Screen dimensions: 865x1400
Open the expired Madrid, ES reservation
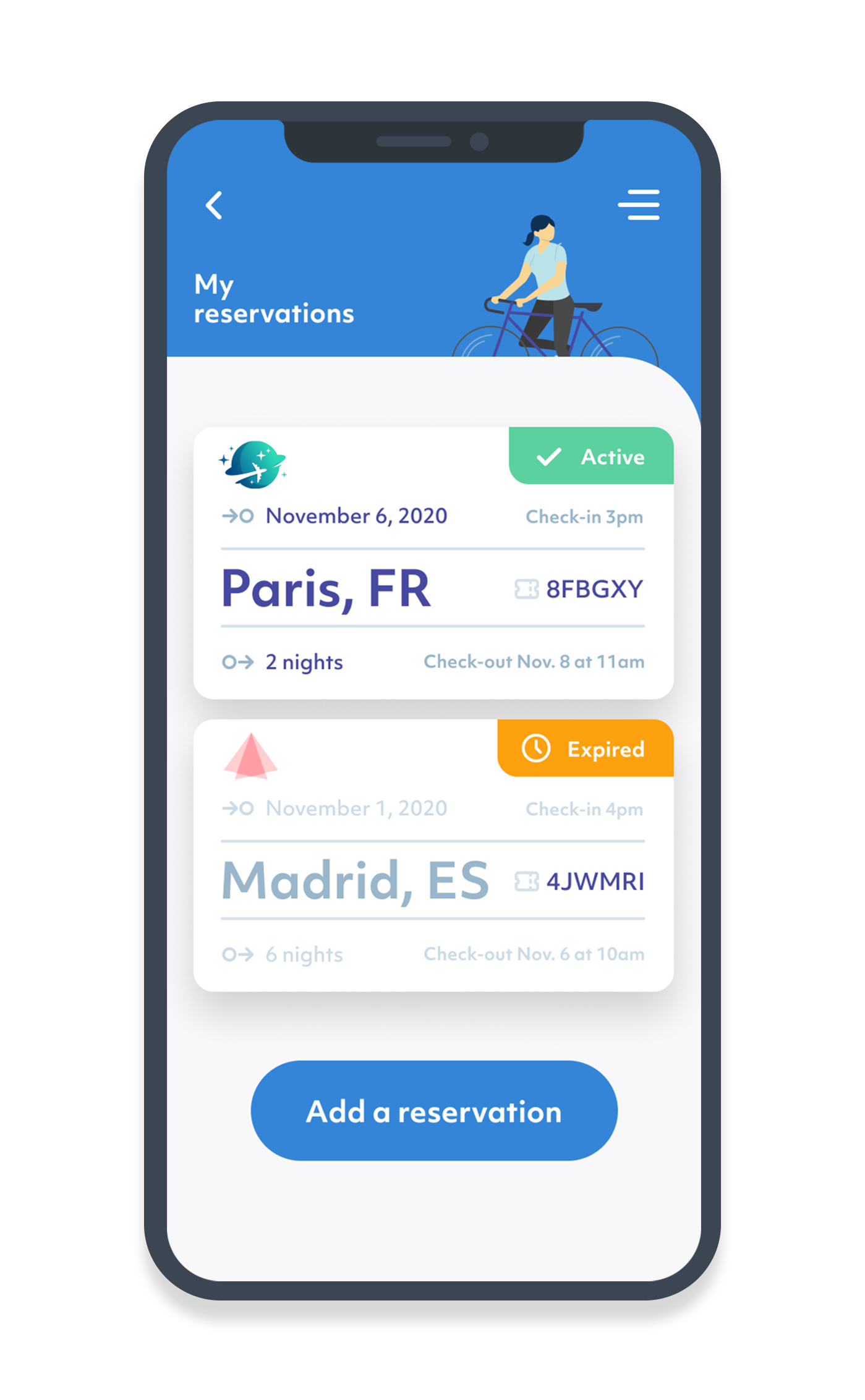(433, 880)
